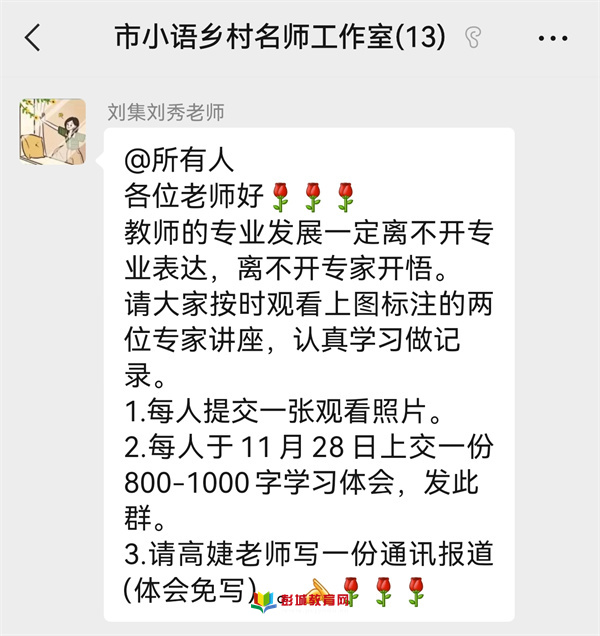Open 刘集刘秀老师's profile avatar
The image size is (600, 636).
(52, 131)
